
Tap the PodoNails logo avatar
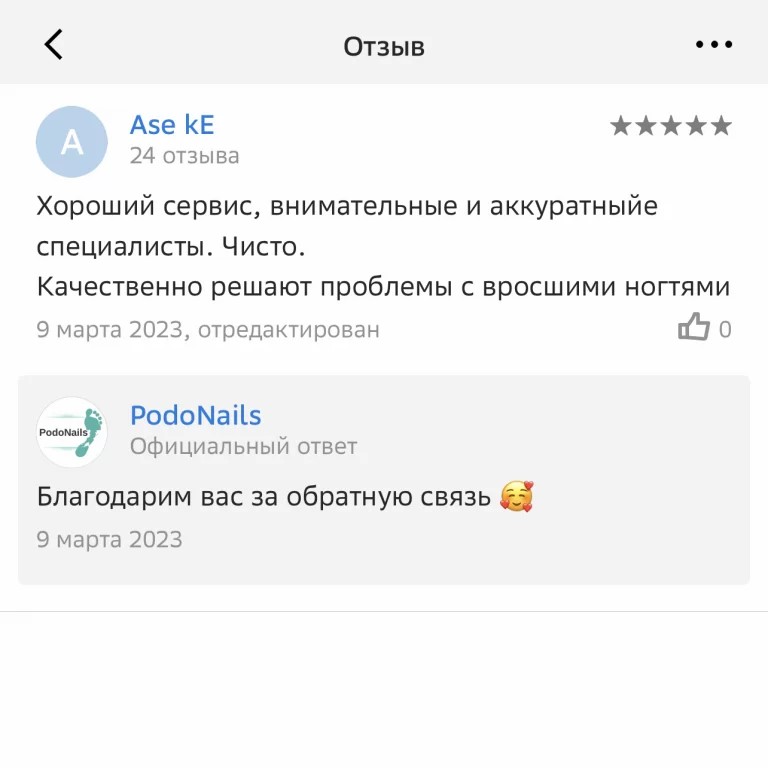[72, 432]
